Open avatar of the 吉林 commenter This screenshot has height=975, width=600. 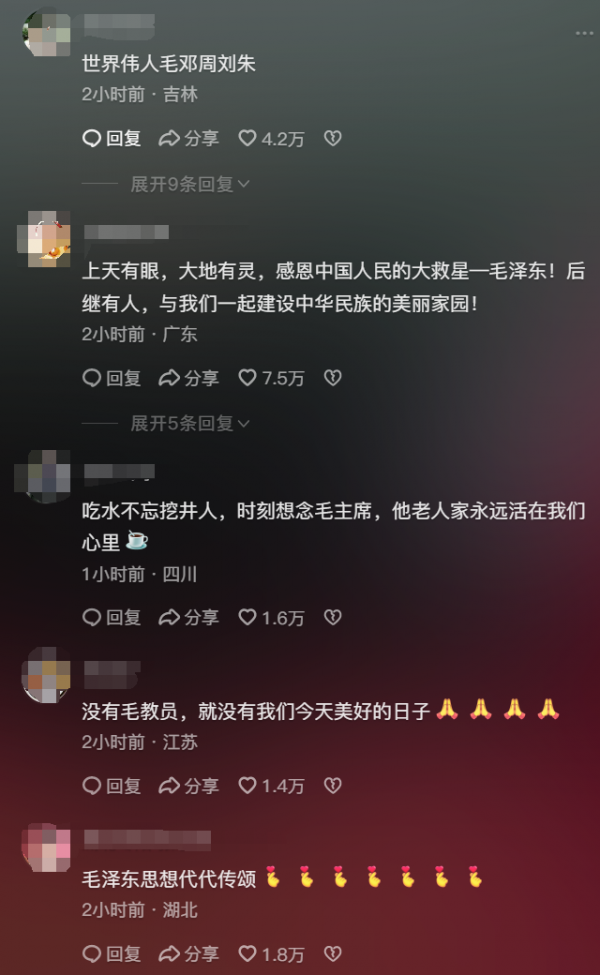click(x=45, y=35)
